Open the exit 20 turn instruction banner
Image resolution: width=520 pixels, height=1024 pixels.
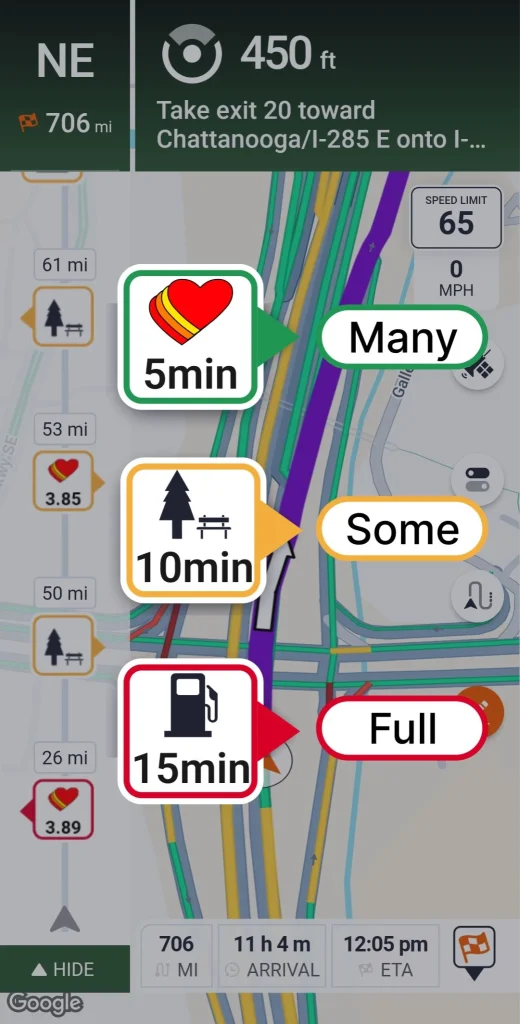[327, 85]
